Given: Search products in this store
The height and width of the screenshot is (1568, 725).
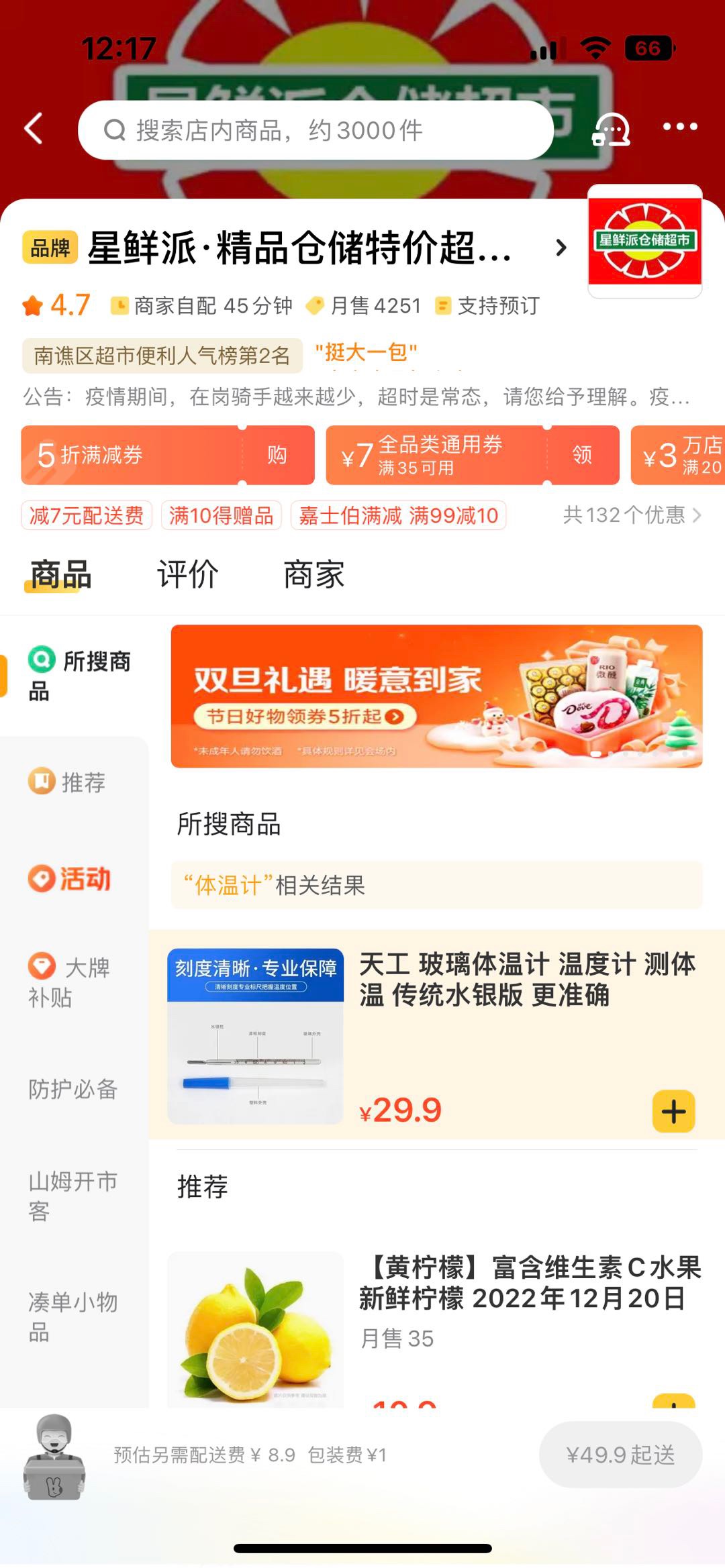Looking at the screenshot, I should tap(316, 130).
